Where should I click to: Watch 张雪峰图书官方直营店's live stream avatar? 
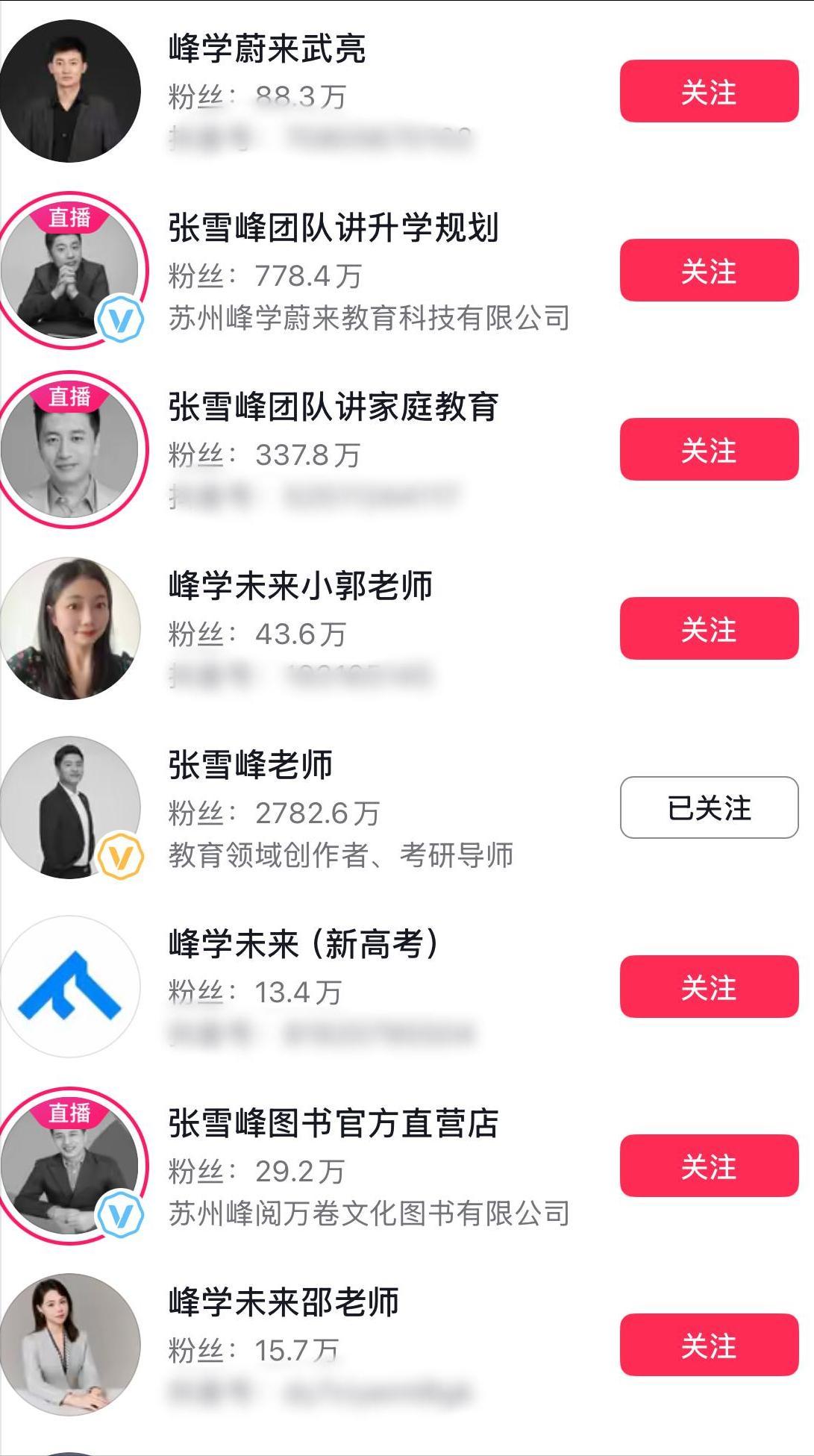point(70,1166)
